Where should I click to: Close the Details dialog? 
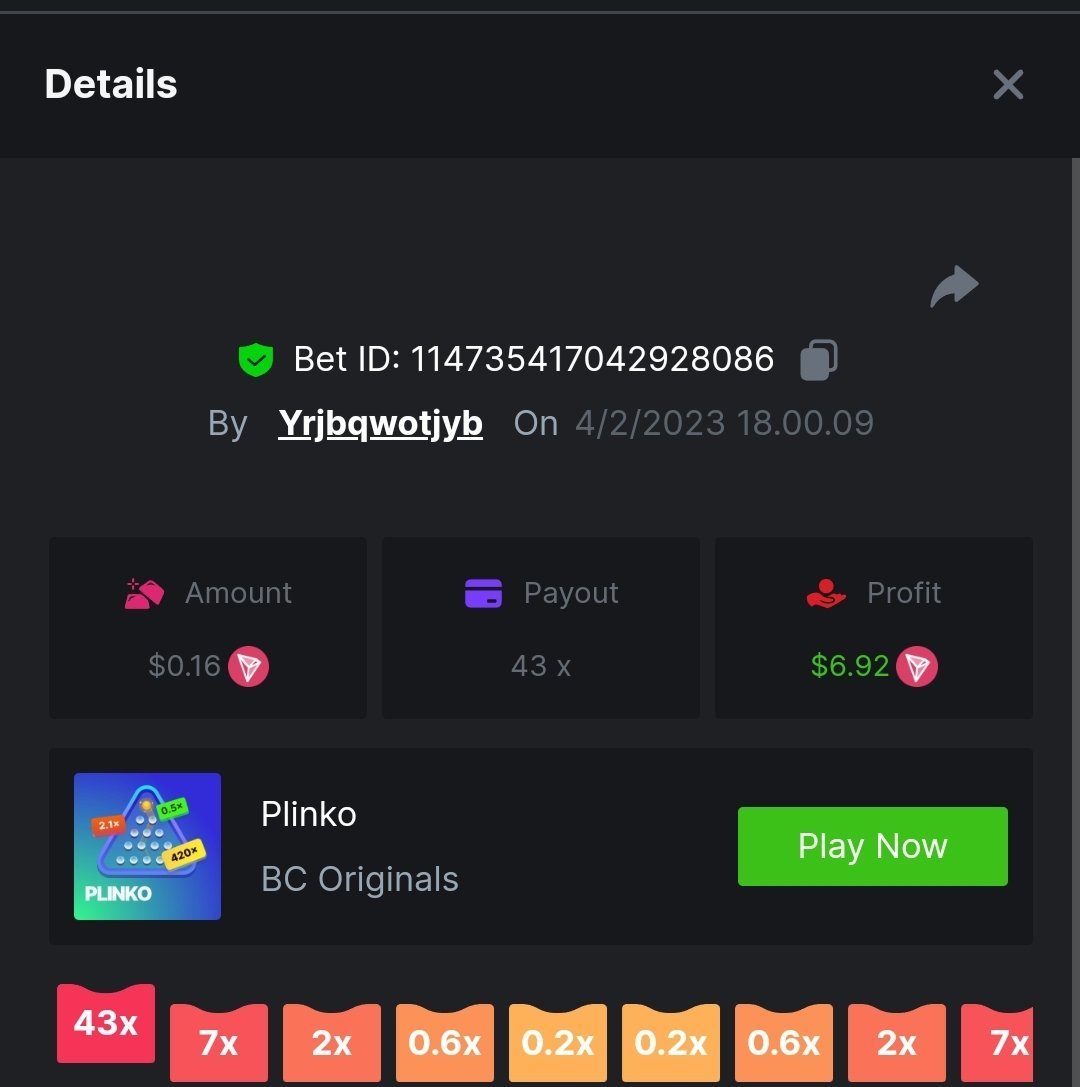tap(1008, 85)
